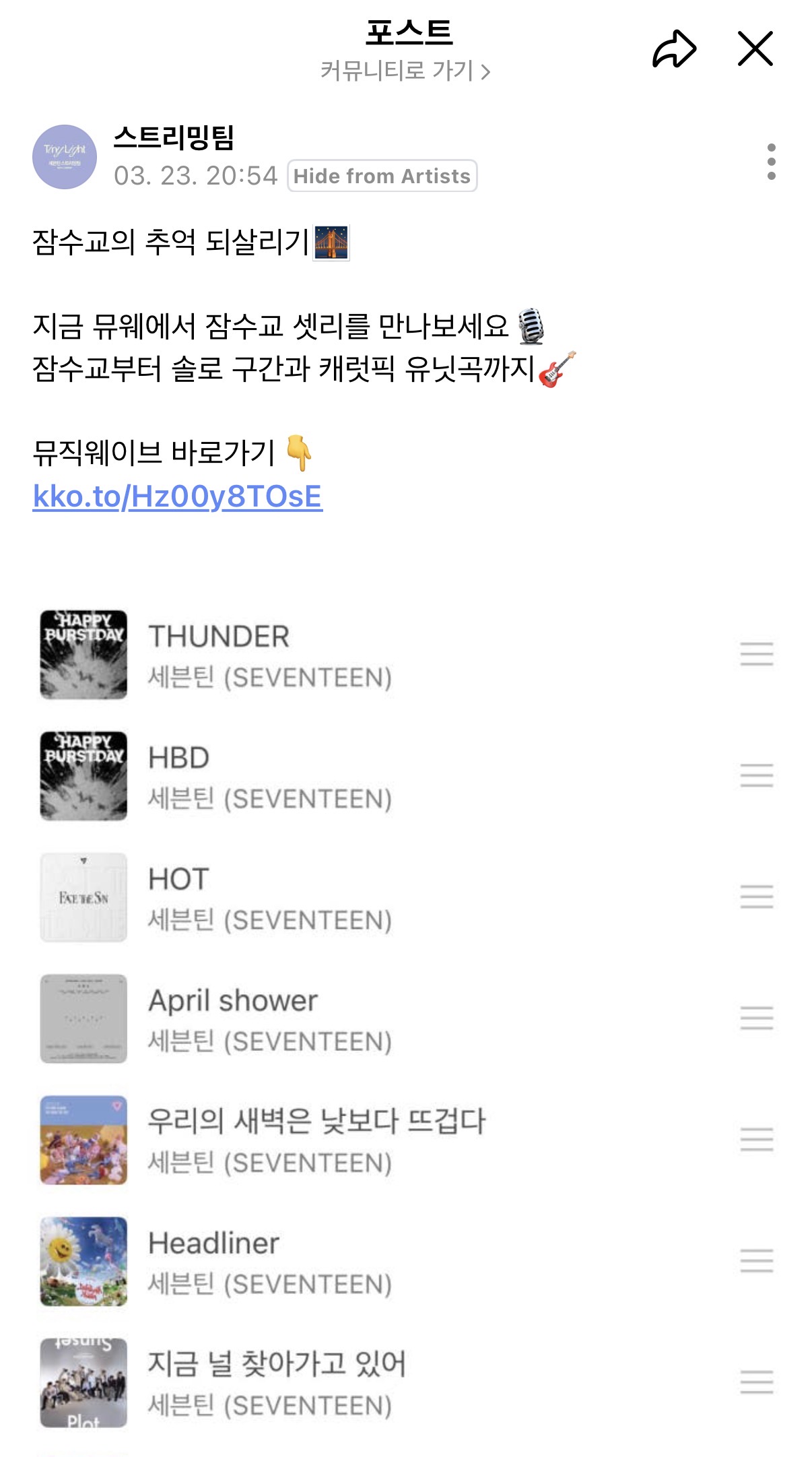Screen dimensions: 812x1457
Task: Go to the community via 커뮤니티로 가기
Action: coord(405,71)
